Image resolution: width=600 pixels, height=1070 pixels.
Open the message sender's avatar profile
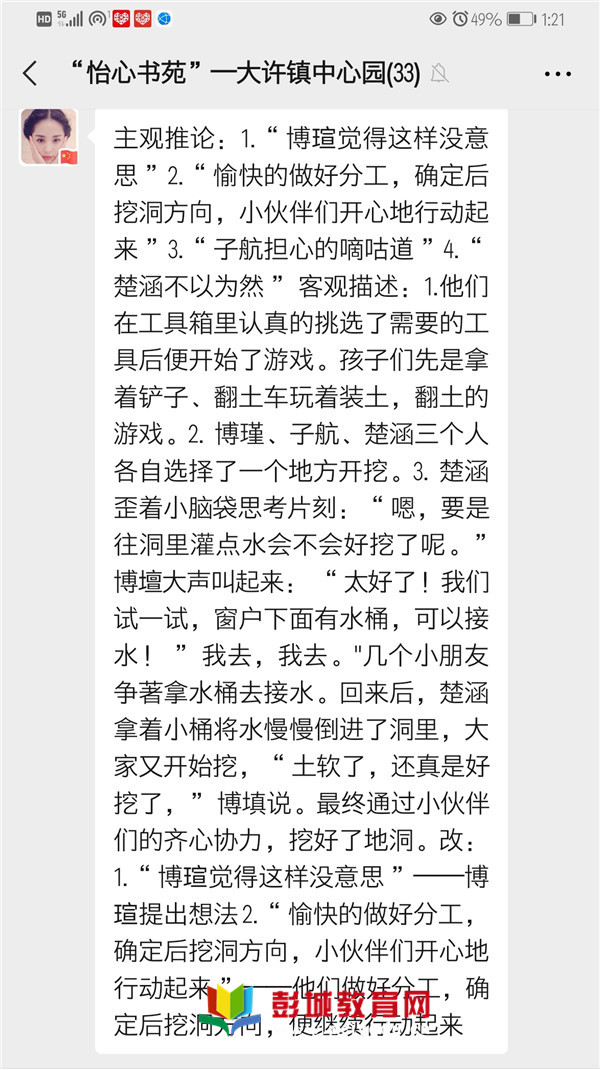tap(48, 137)
